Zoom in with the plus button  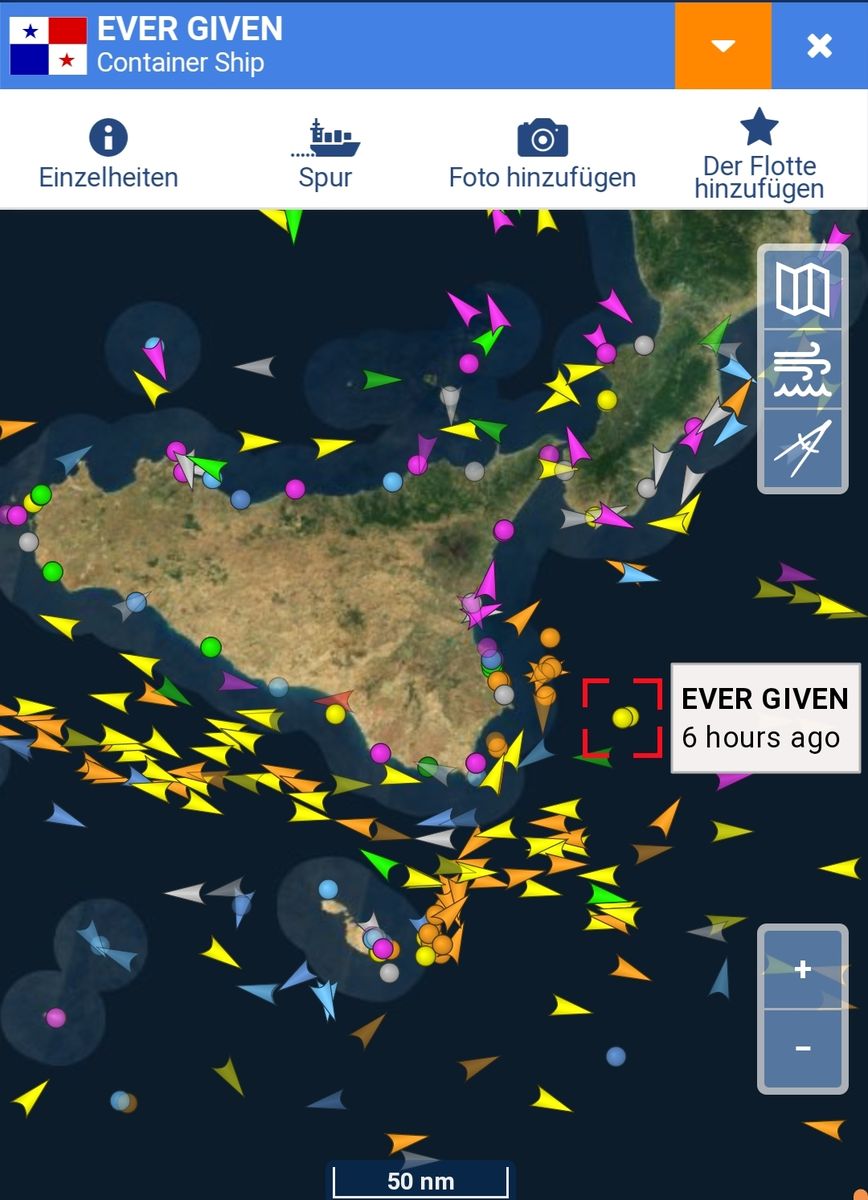point(802,969)
